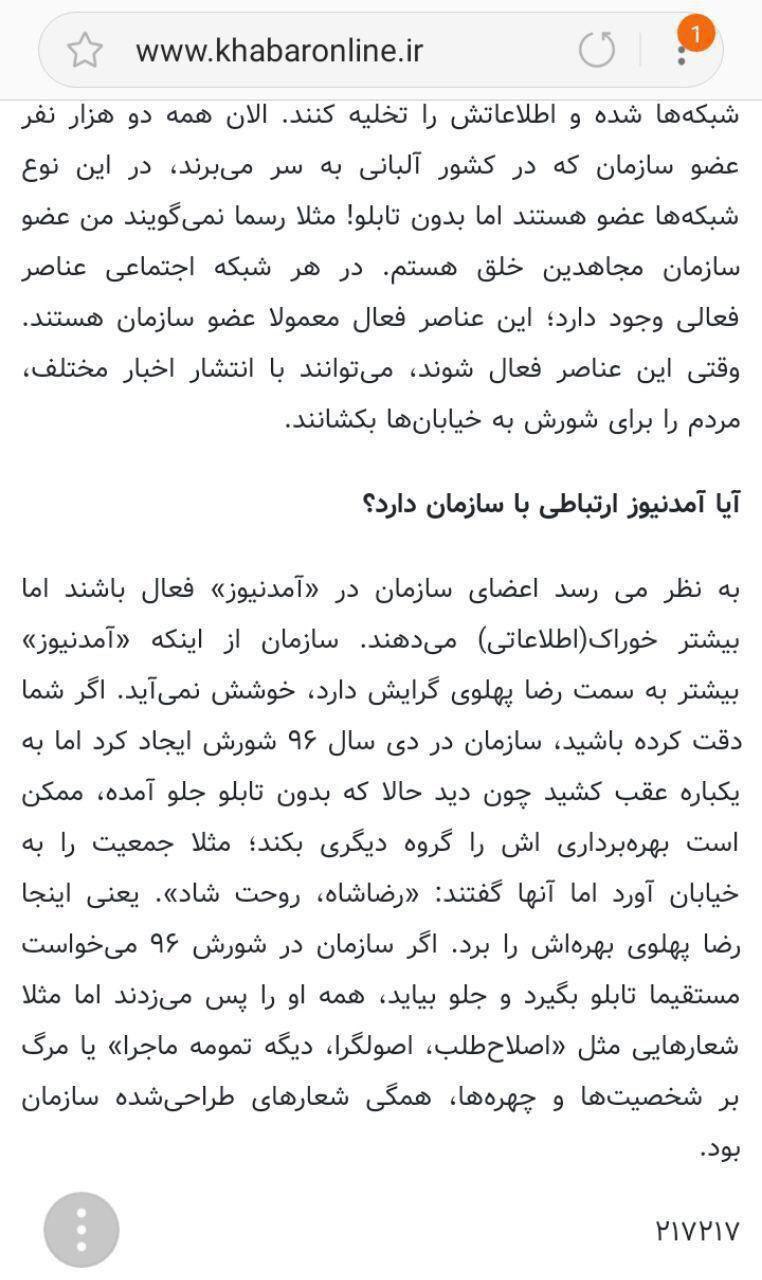
Task: Open the browser overflow menu
Action: coord(682,52)
